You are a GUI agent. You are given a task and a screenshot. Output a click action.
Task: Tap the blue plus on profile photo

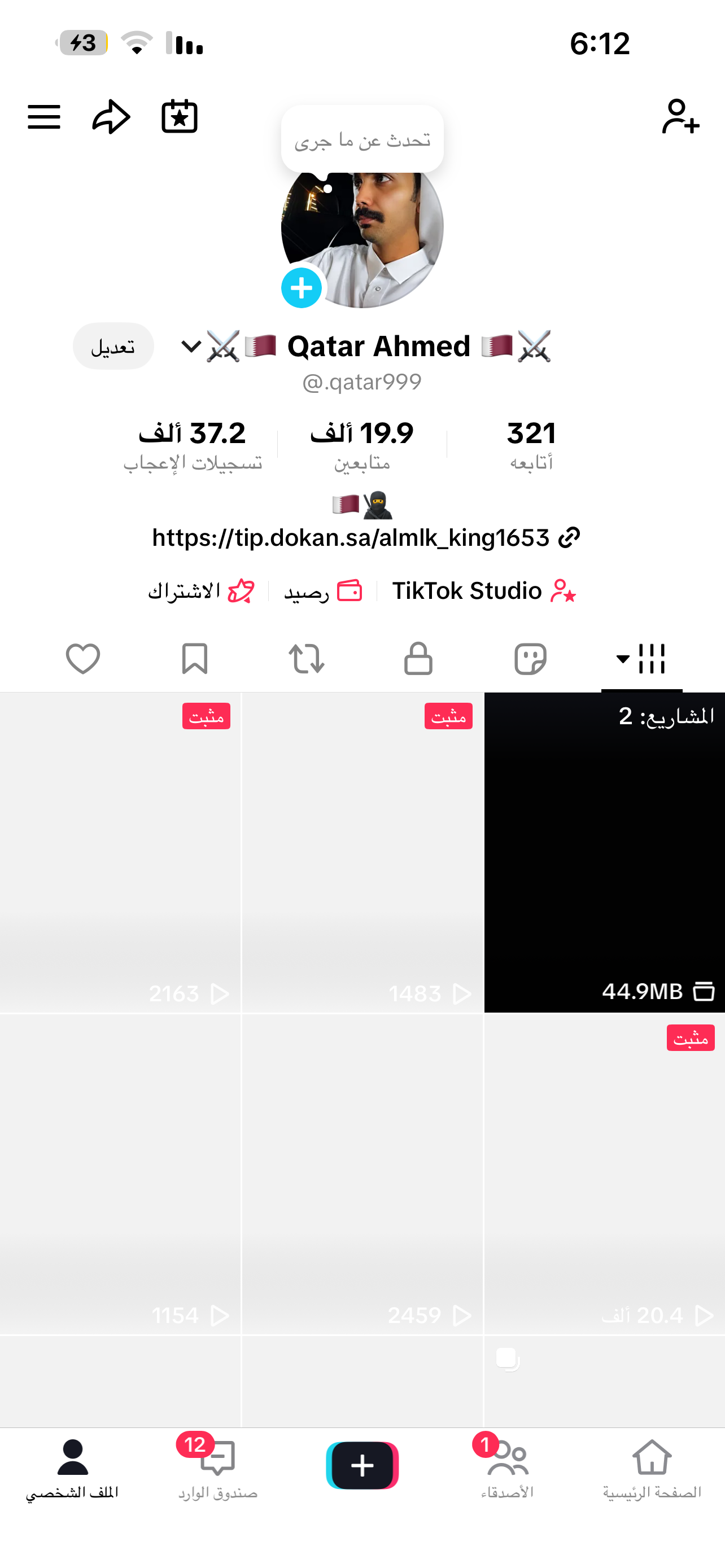(302, 288)
